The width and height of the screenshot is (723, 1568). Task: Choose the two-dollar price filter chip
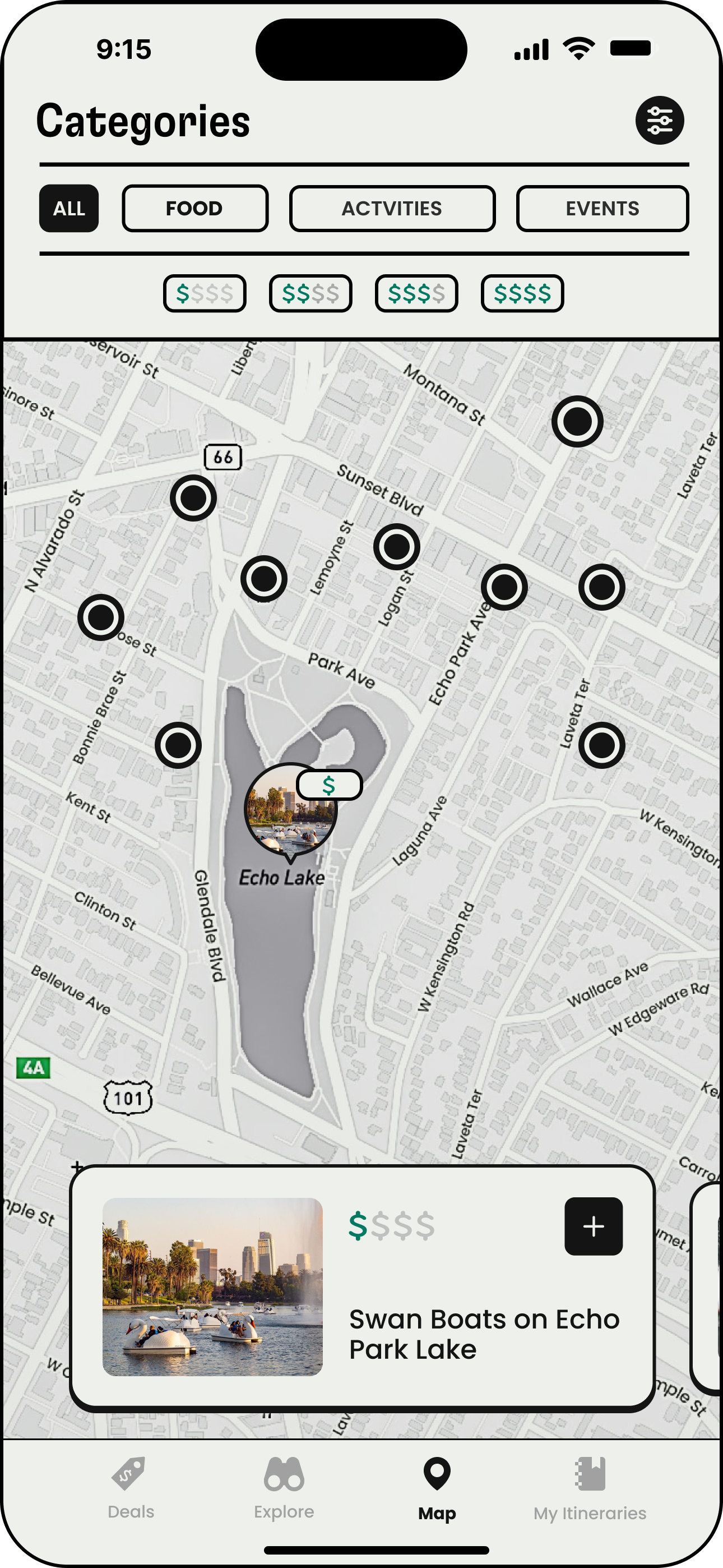[x=310, y=293]
